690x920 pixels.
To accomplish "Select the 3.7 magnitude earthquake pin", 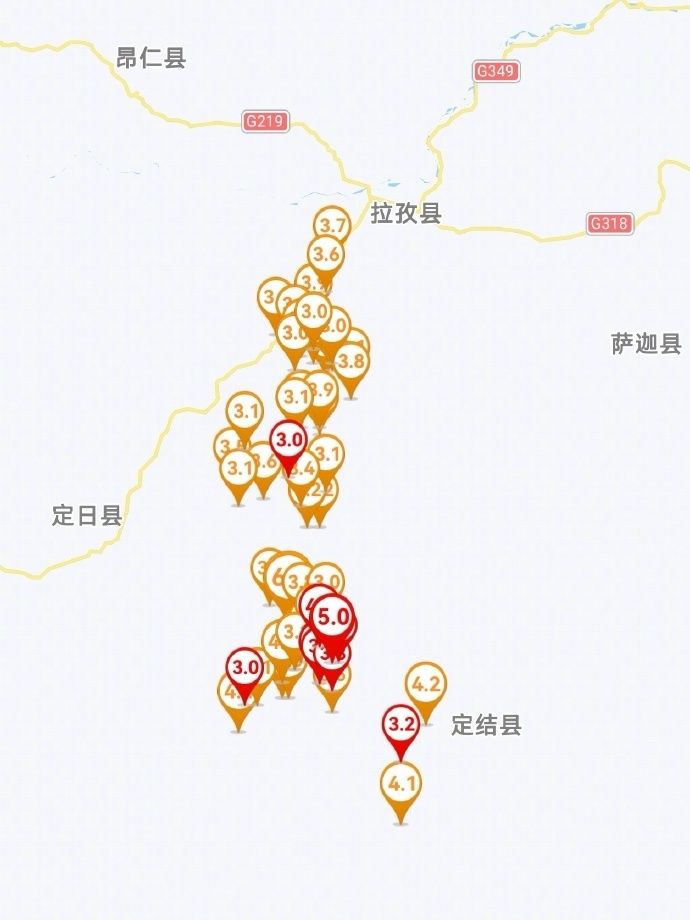I will tap(333, 227).
